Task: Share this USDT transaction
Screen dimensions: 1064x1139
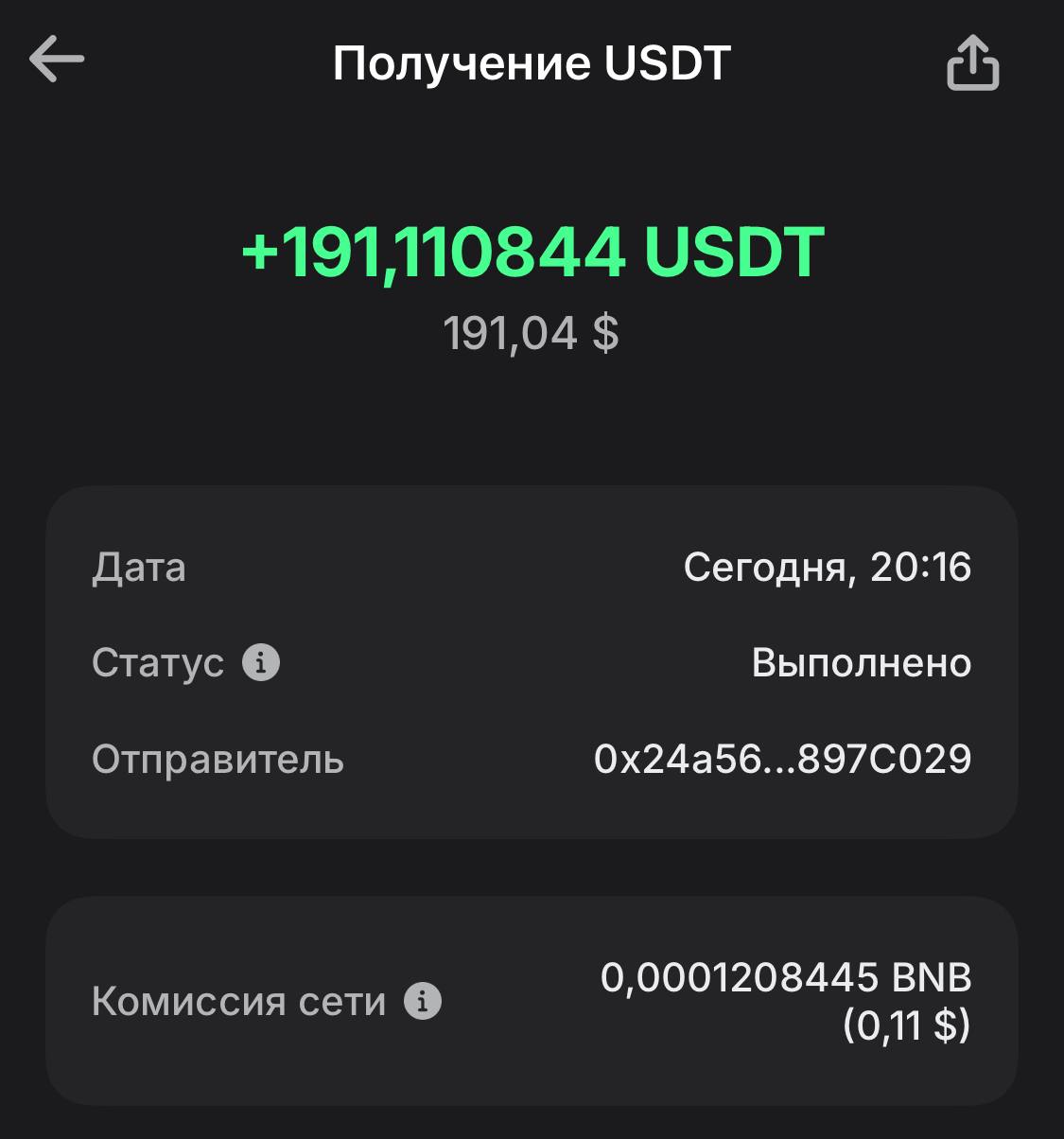Action: click(972, 62)
